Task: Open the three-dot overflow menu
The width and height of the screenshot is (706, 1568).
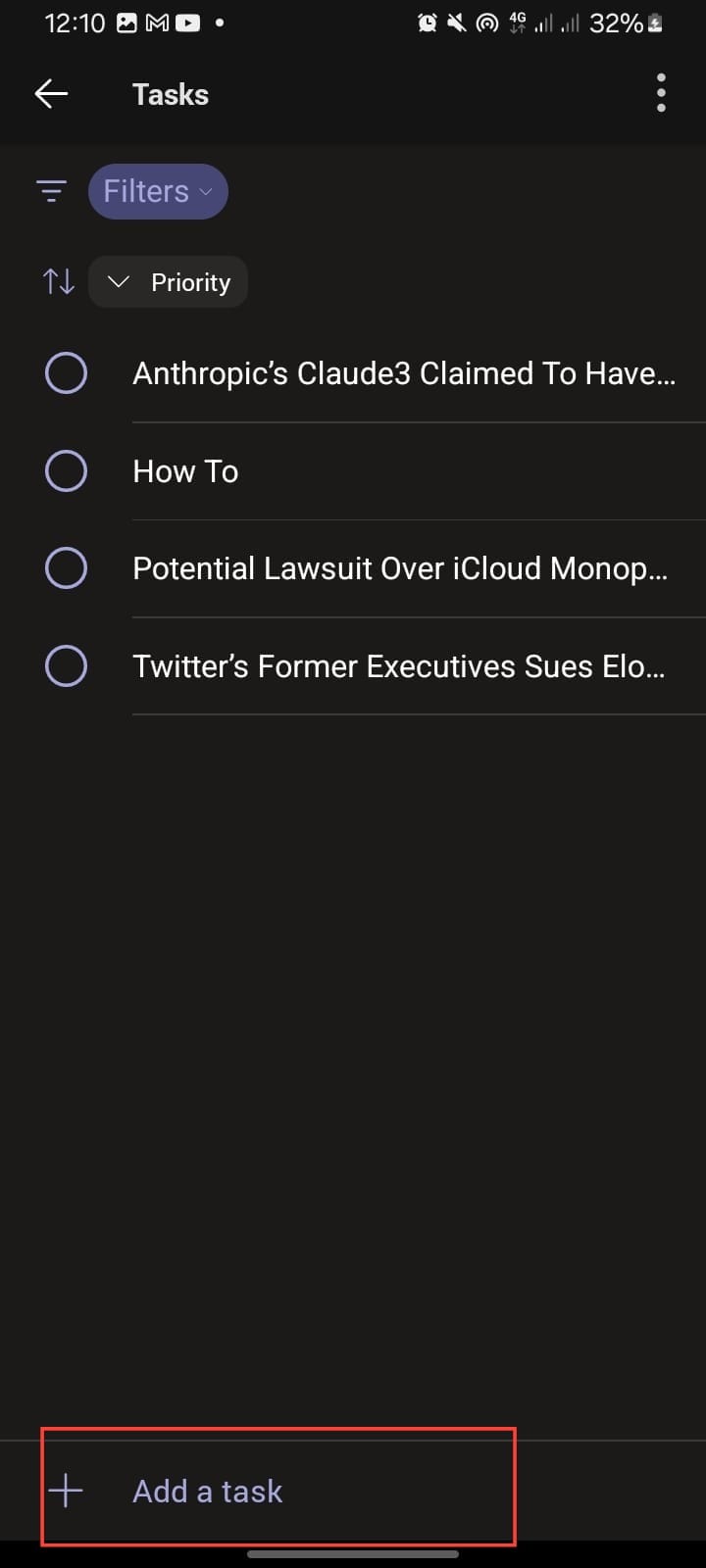Action: pyautogui.click(x=662, y=93)
